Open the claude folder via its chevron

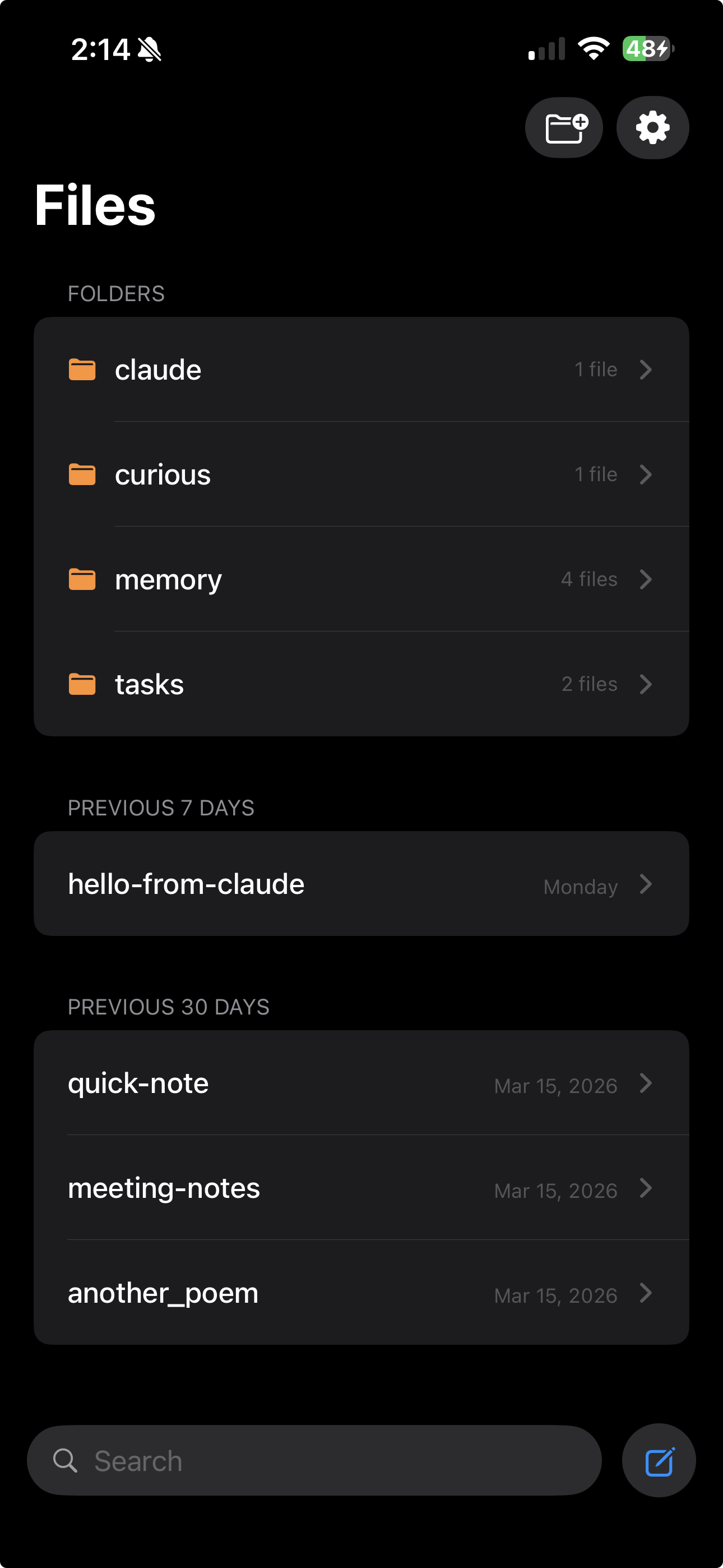tap(646, 369)
